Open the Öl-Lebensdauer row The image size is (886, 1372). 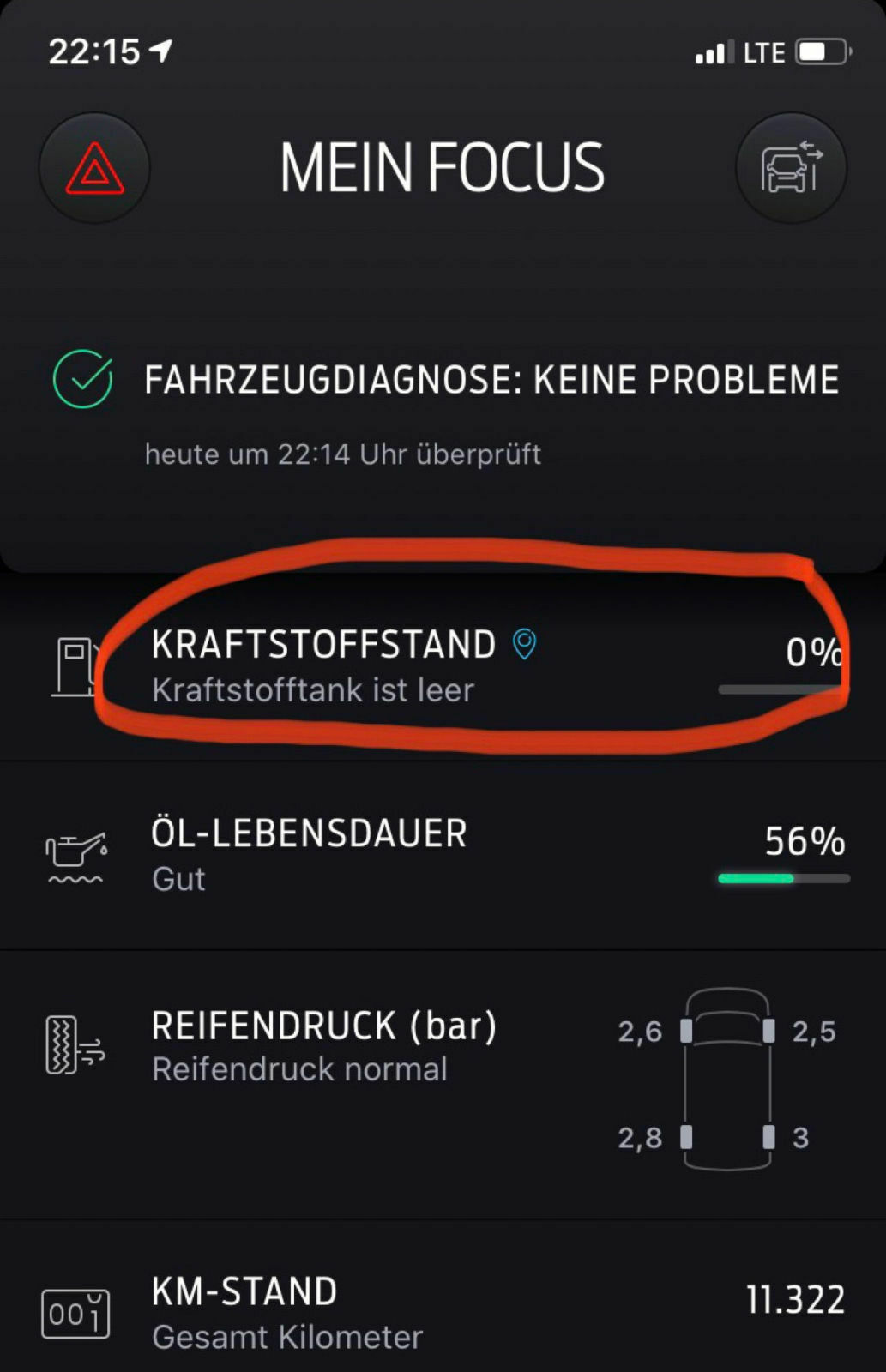pyautogui.click(x=443, y=855)
